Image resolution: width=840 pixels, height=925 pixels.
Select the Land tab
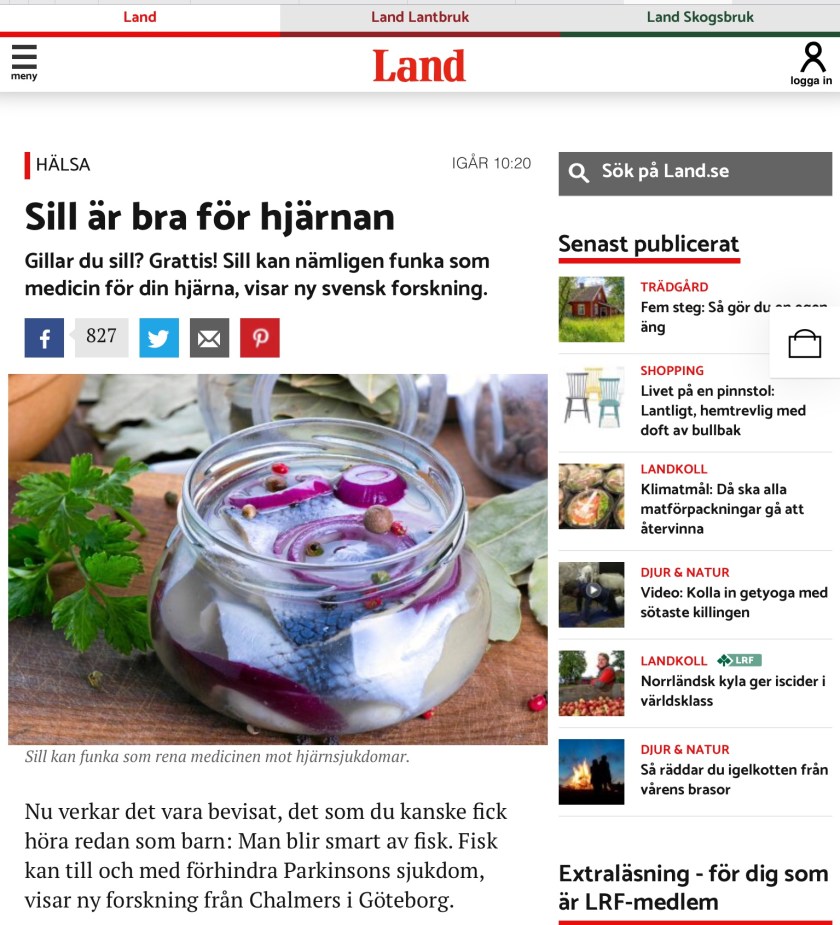(139, 17)
